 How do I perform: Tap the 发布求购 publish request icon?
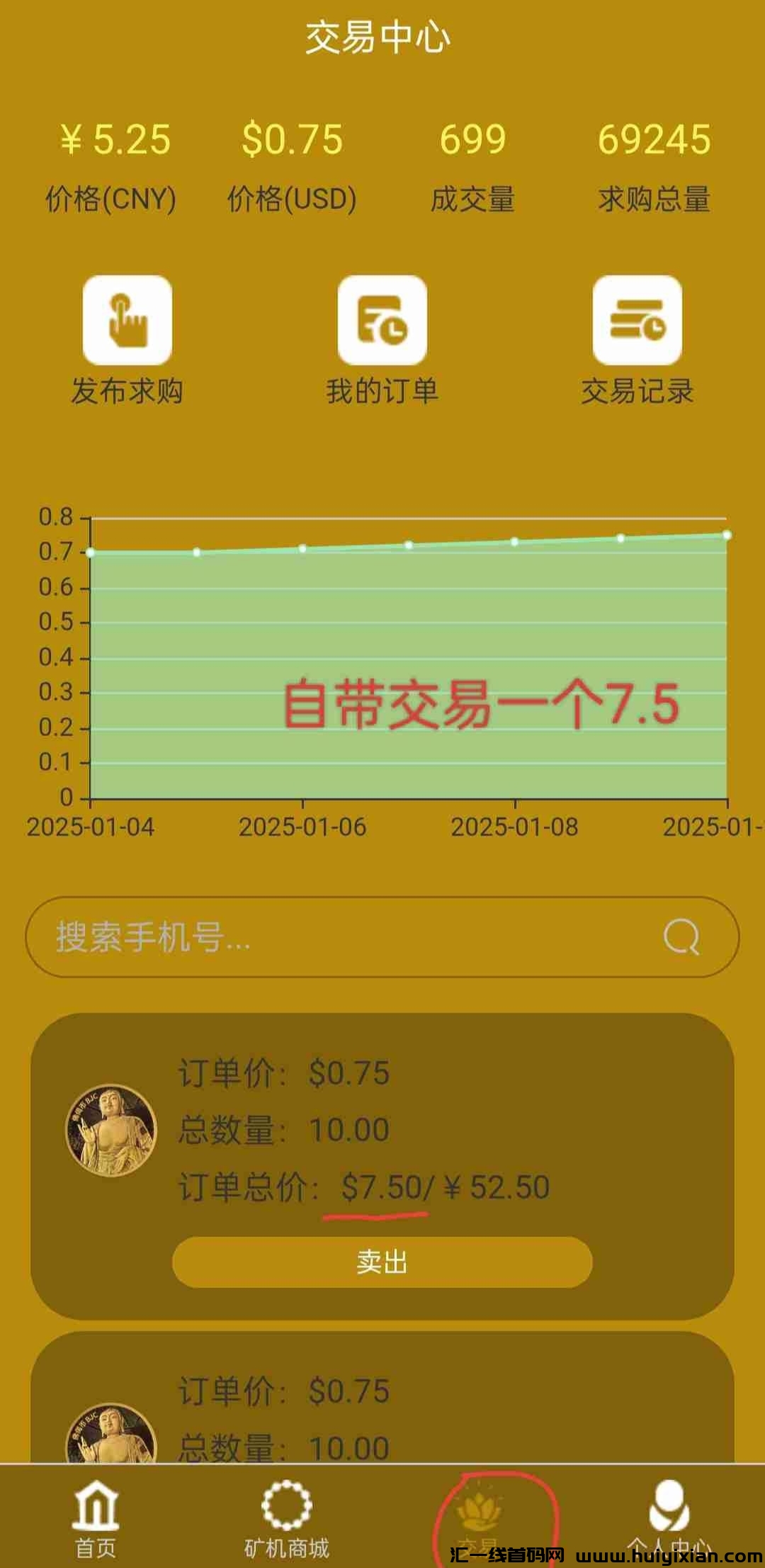(x=125, y=321)
